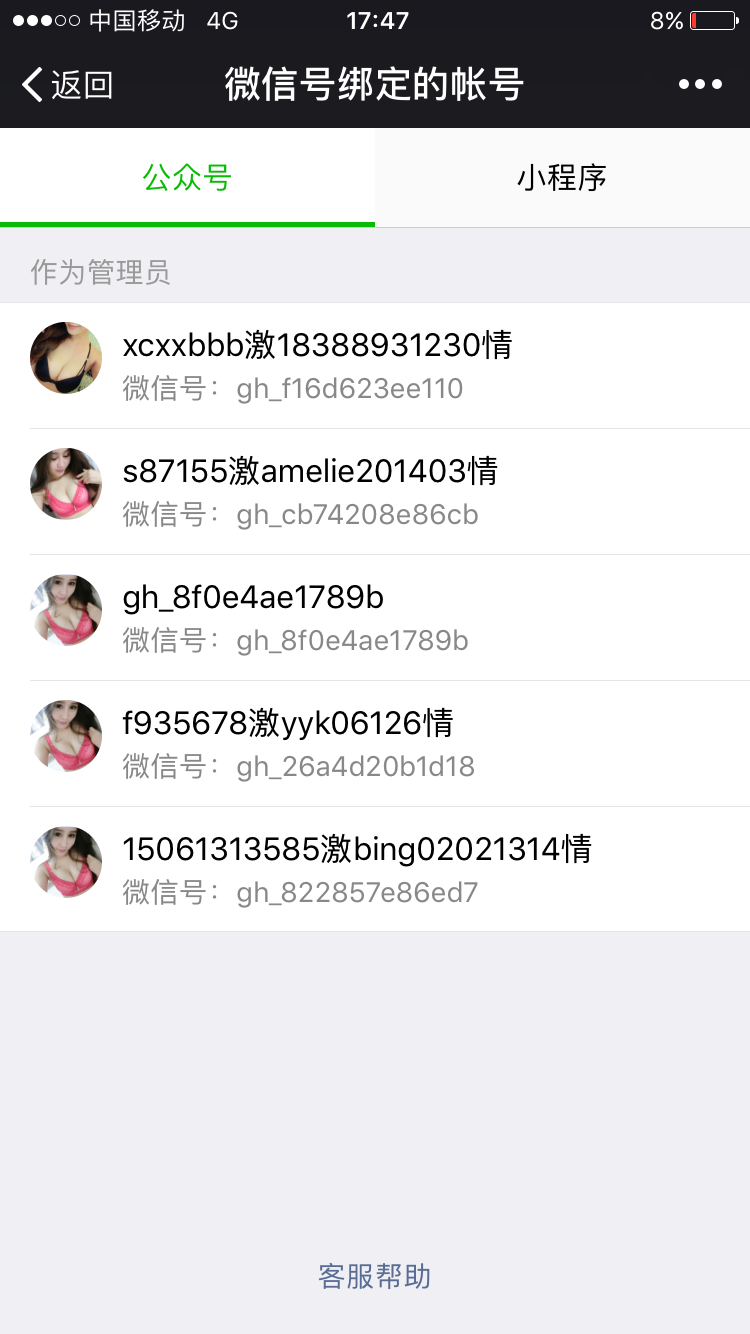Tap the avatar of s87155 account
Screen dimensions: 750x1334
(x=65, y=484)
